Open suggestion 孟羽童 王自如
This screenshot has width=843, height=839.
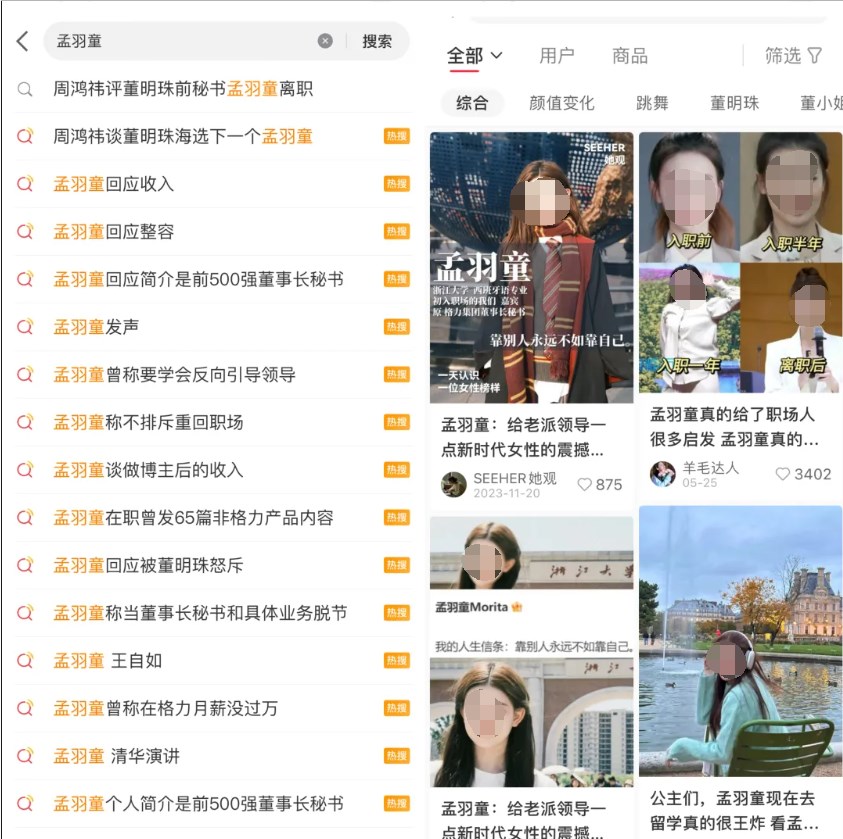(x=107, y=660)
